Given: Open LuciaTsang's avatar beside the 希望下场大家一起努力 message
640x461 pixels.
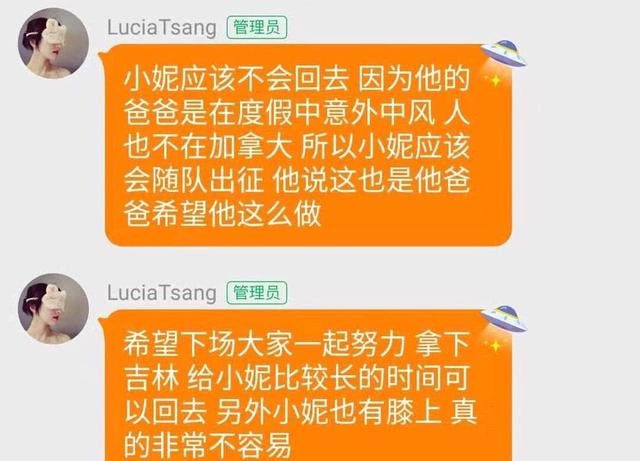Looking at the screenshot, I should (x=55, y=312).
